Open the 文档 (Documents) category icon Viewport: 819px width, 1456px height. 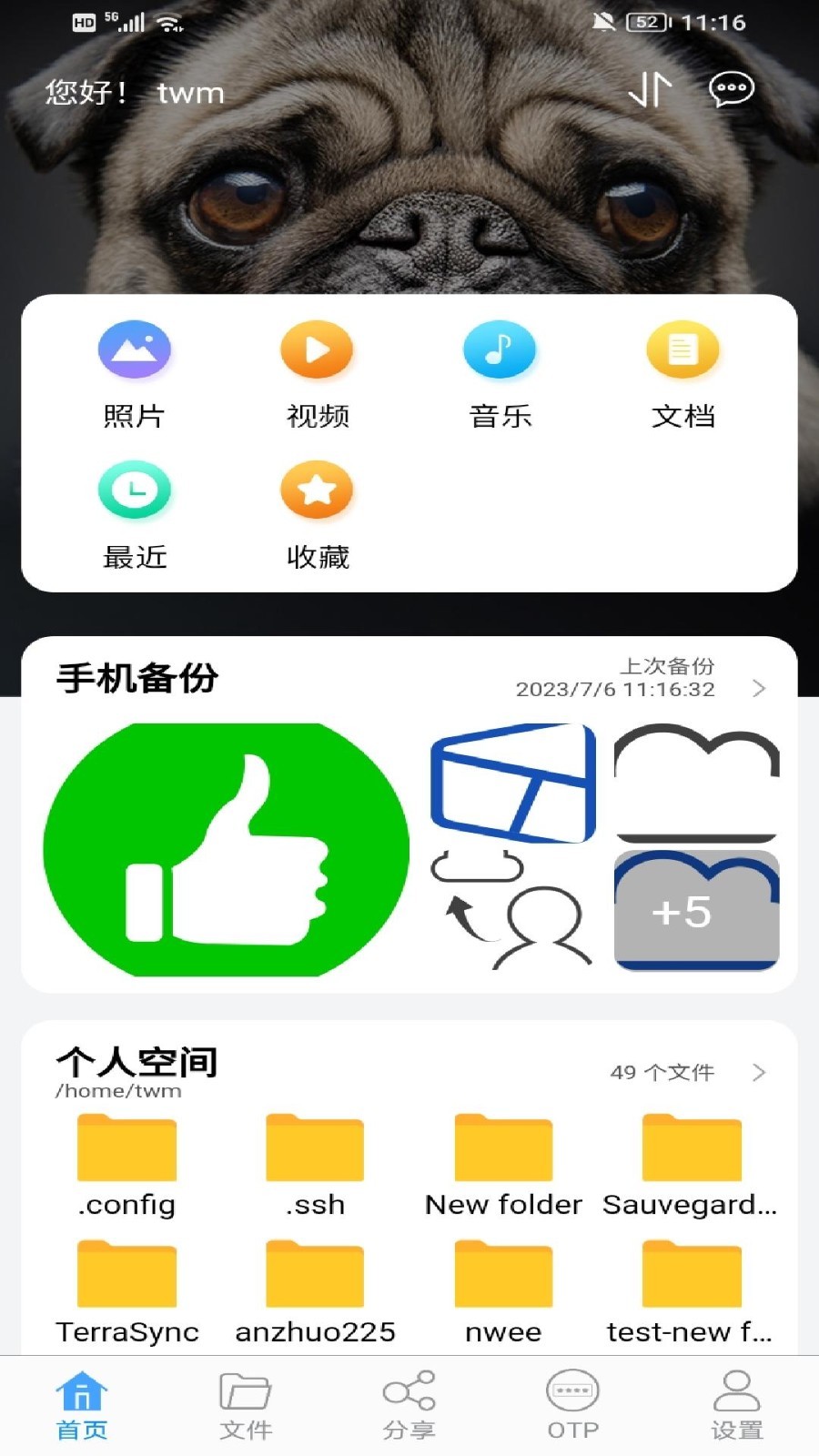coord(682,349)
